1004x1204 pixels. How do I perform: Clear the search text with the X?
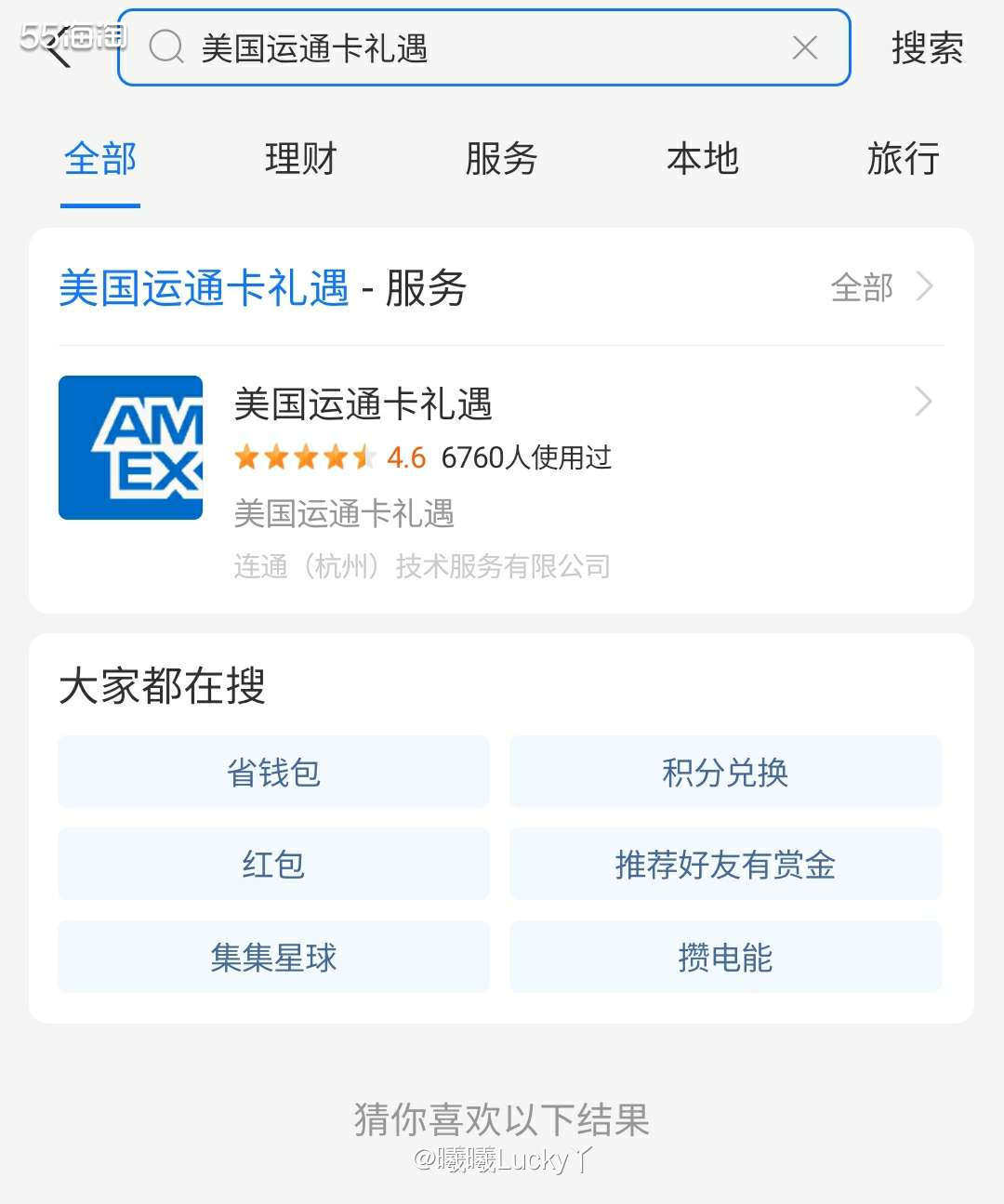click(x=804, y=48)
